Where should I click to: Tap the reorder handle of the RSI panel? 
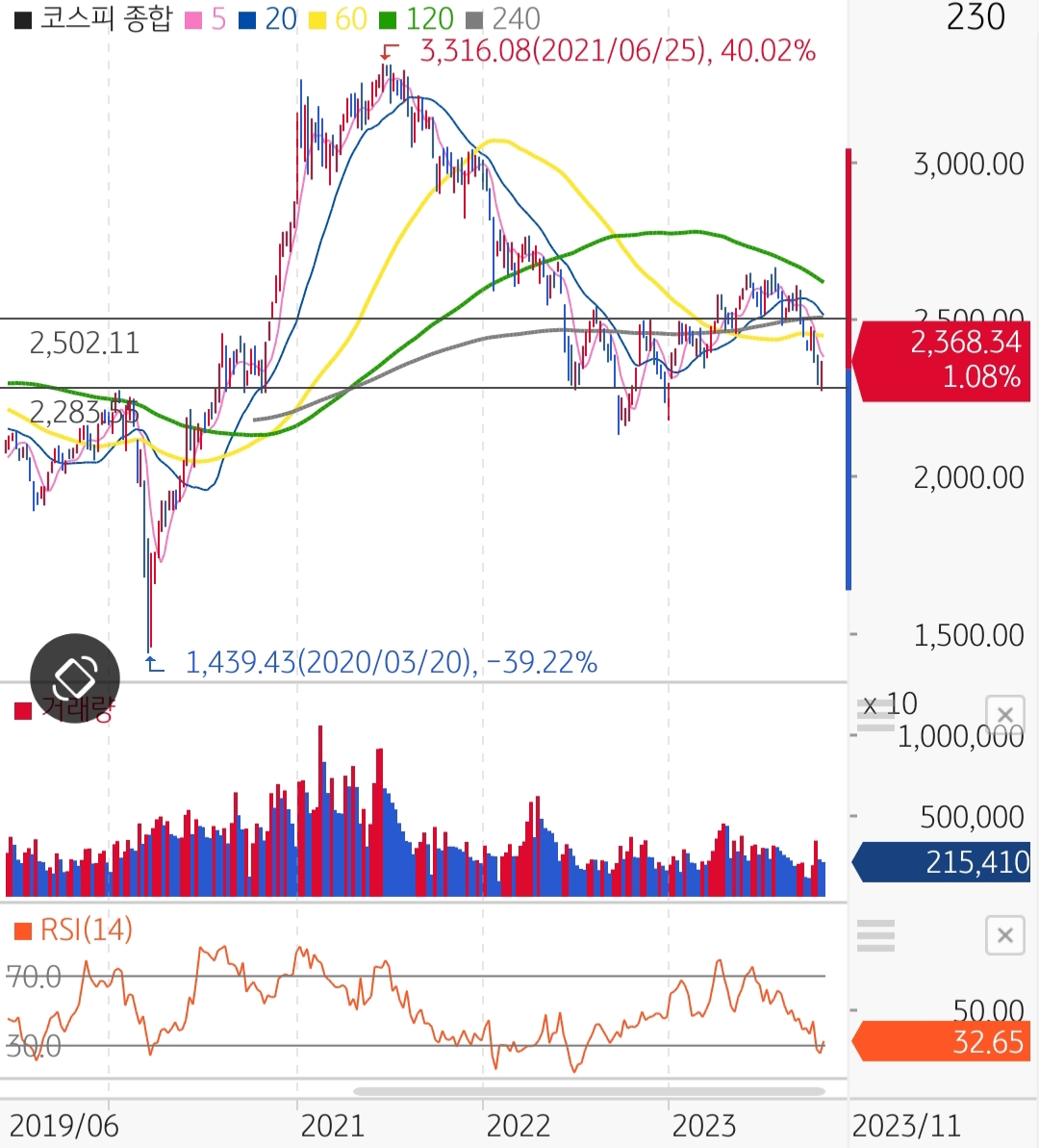[x=875, y=934]
